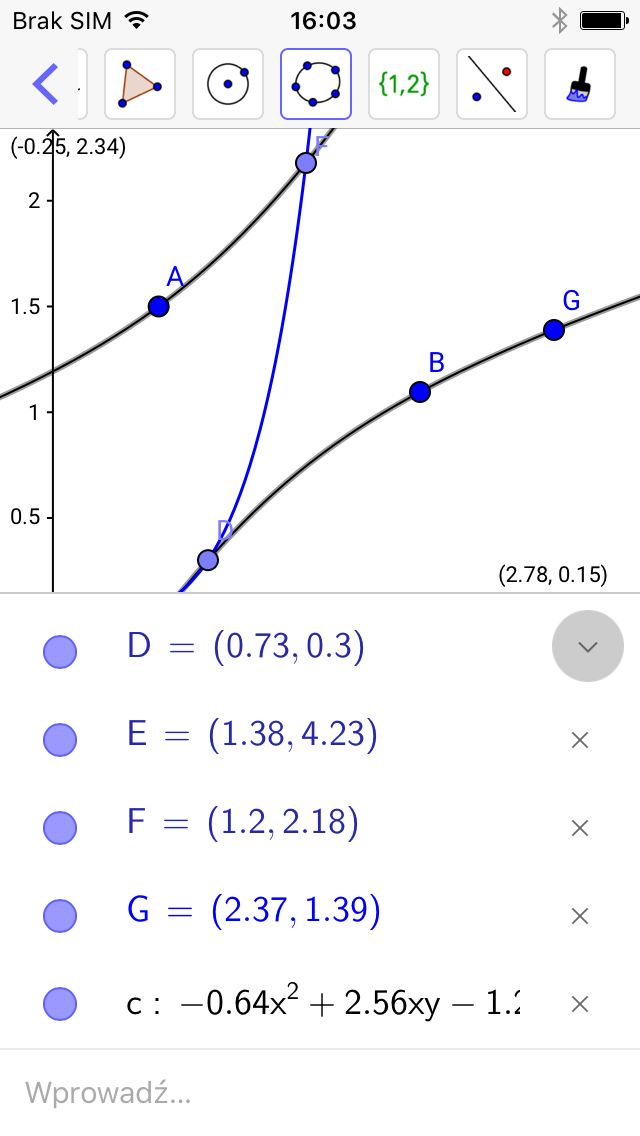Image resolution: width=640 pixels, height=1136 pixels.
Task: Delete point E from the list
Action: pos(579,740)
